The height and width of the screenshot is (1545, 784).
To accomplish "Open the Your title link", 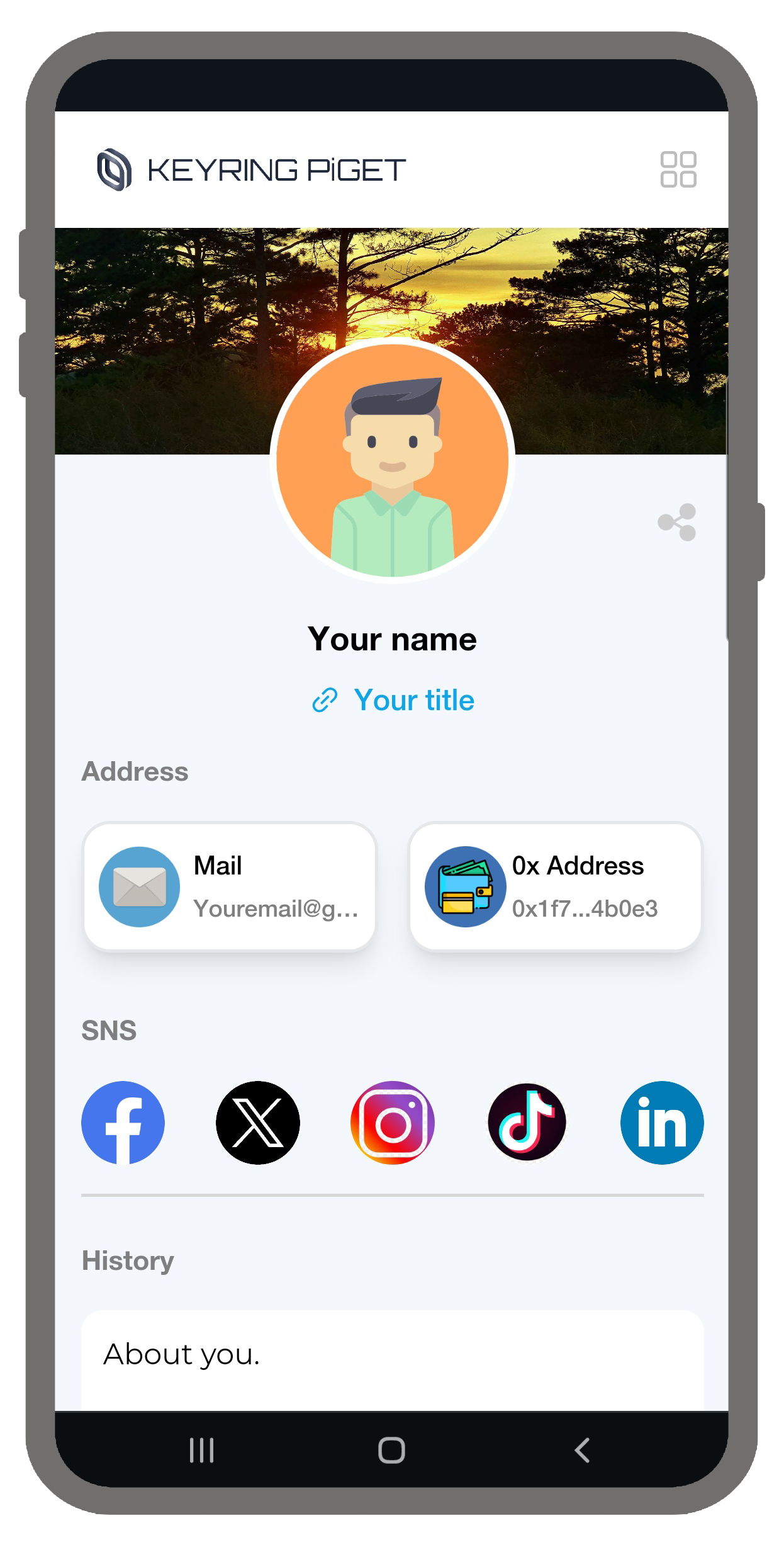I will [x=394, y=700].
